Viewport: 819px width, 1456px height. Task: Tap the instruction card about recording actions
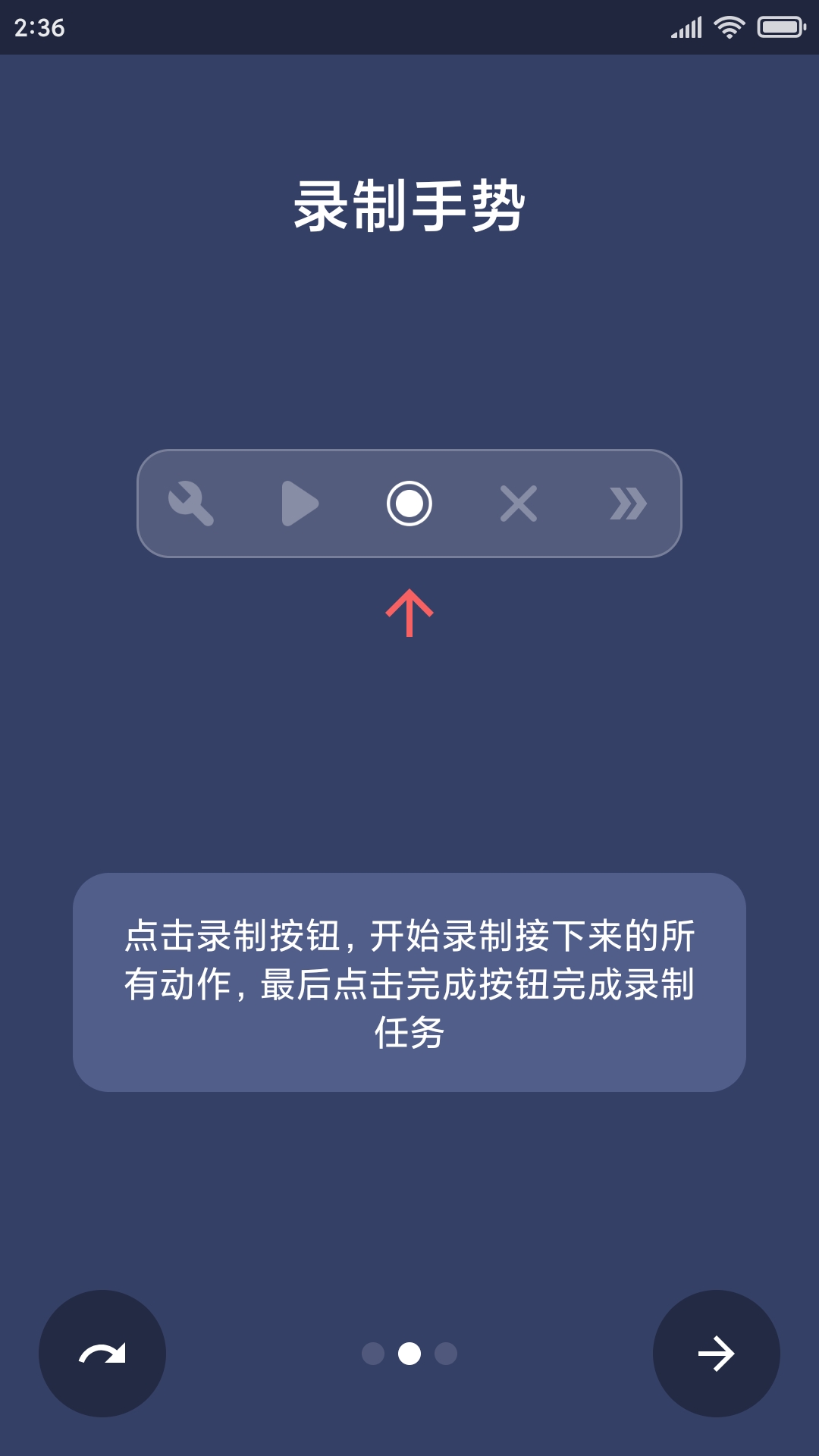(409, 978)
